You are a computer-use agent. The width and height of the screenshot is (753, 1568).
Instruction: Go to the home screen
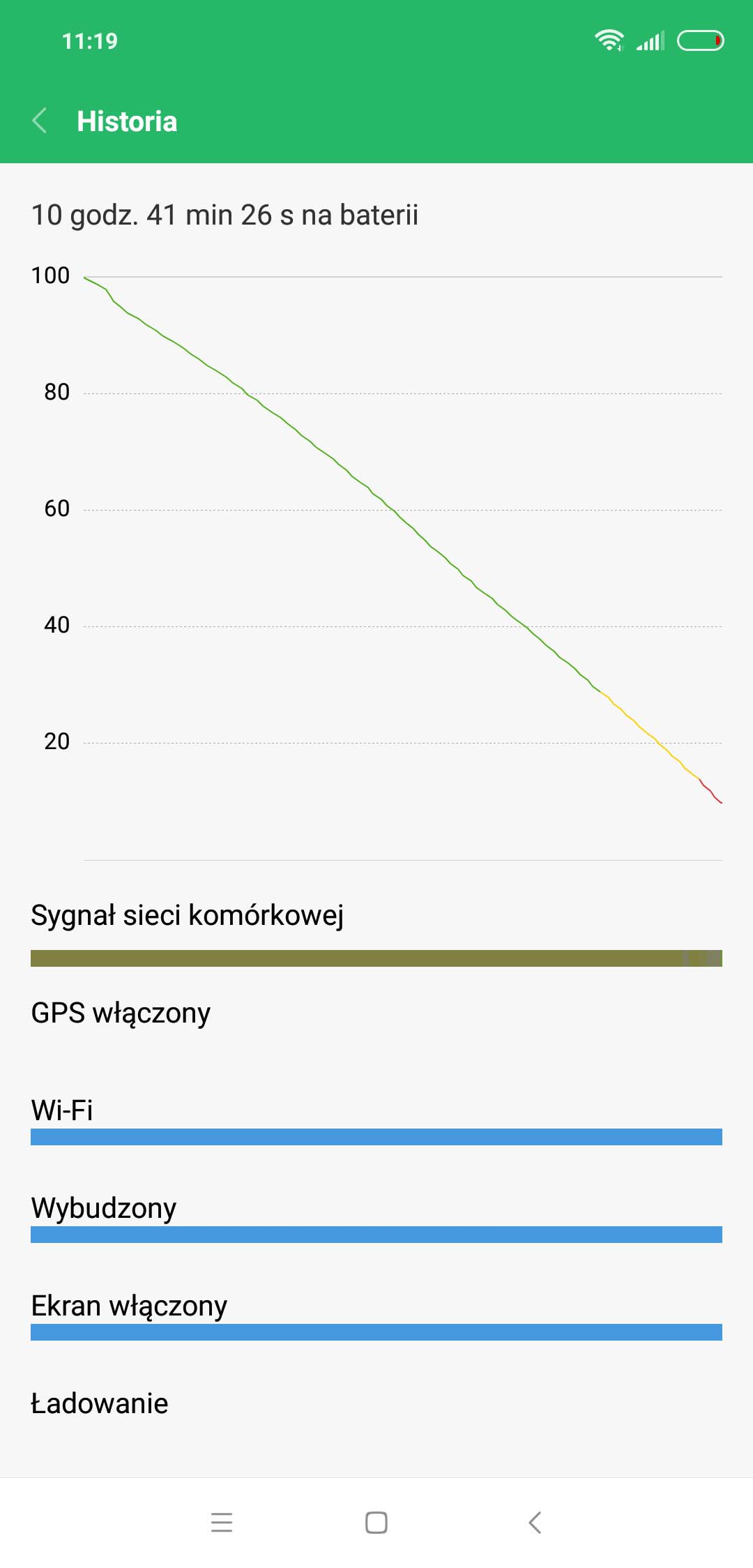click(376, 1522)
